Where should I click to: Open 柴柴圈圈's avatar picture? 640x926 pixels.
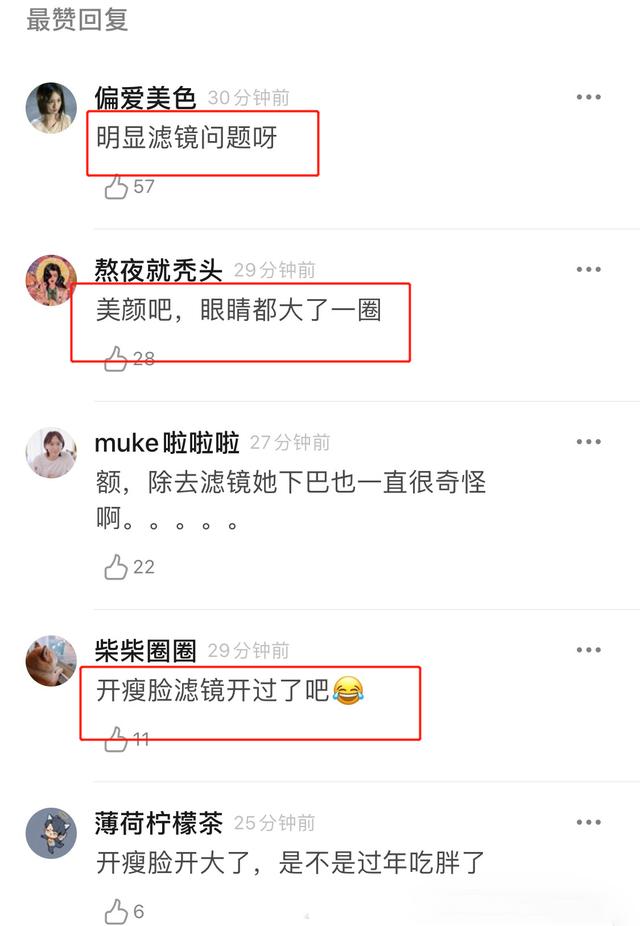[x=51, y=660]
